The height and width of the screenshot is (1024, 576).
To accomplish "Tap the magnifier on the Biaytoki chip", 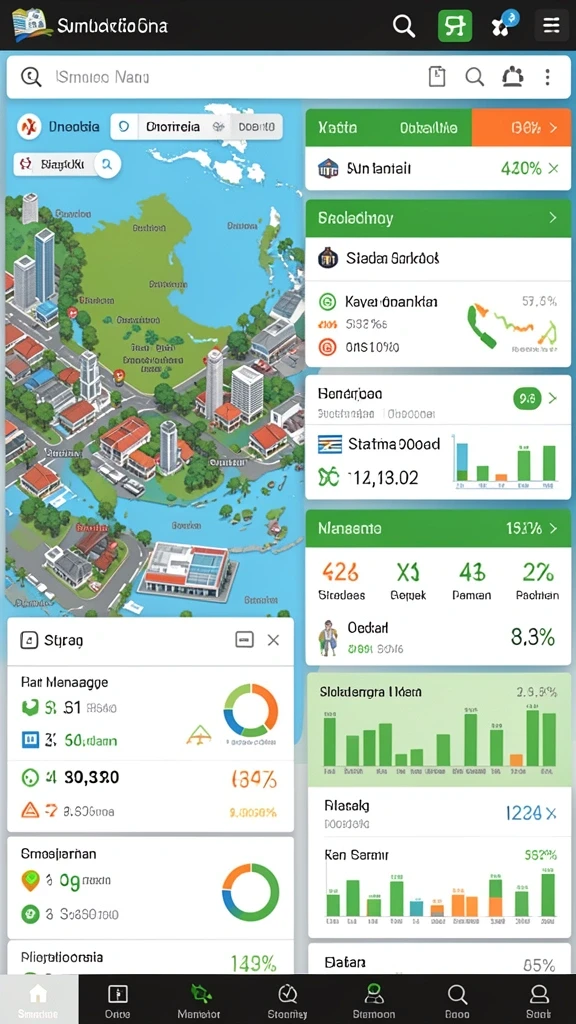I will [108, 164].
